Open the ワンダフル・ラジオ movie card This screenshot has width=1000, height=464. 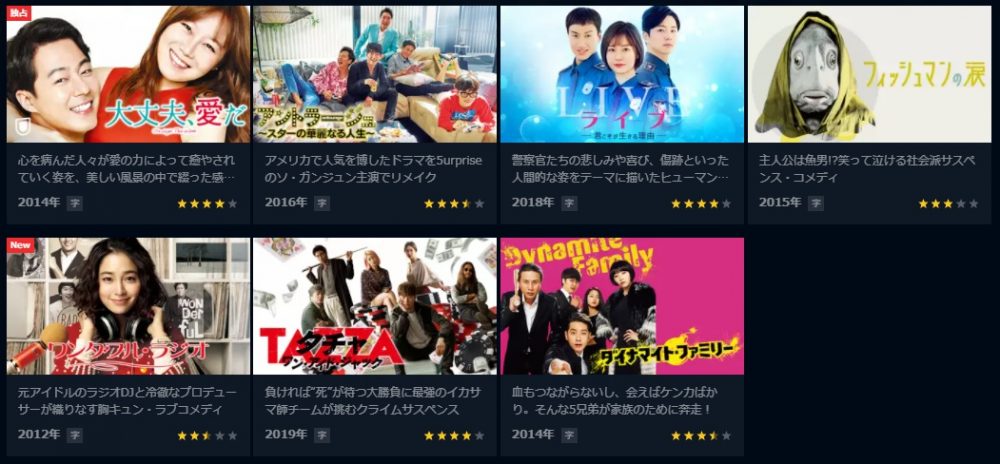[x=128, y=306]
